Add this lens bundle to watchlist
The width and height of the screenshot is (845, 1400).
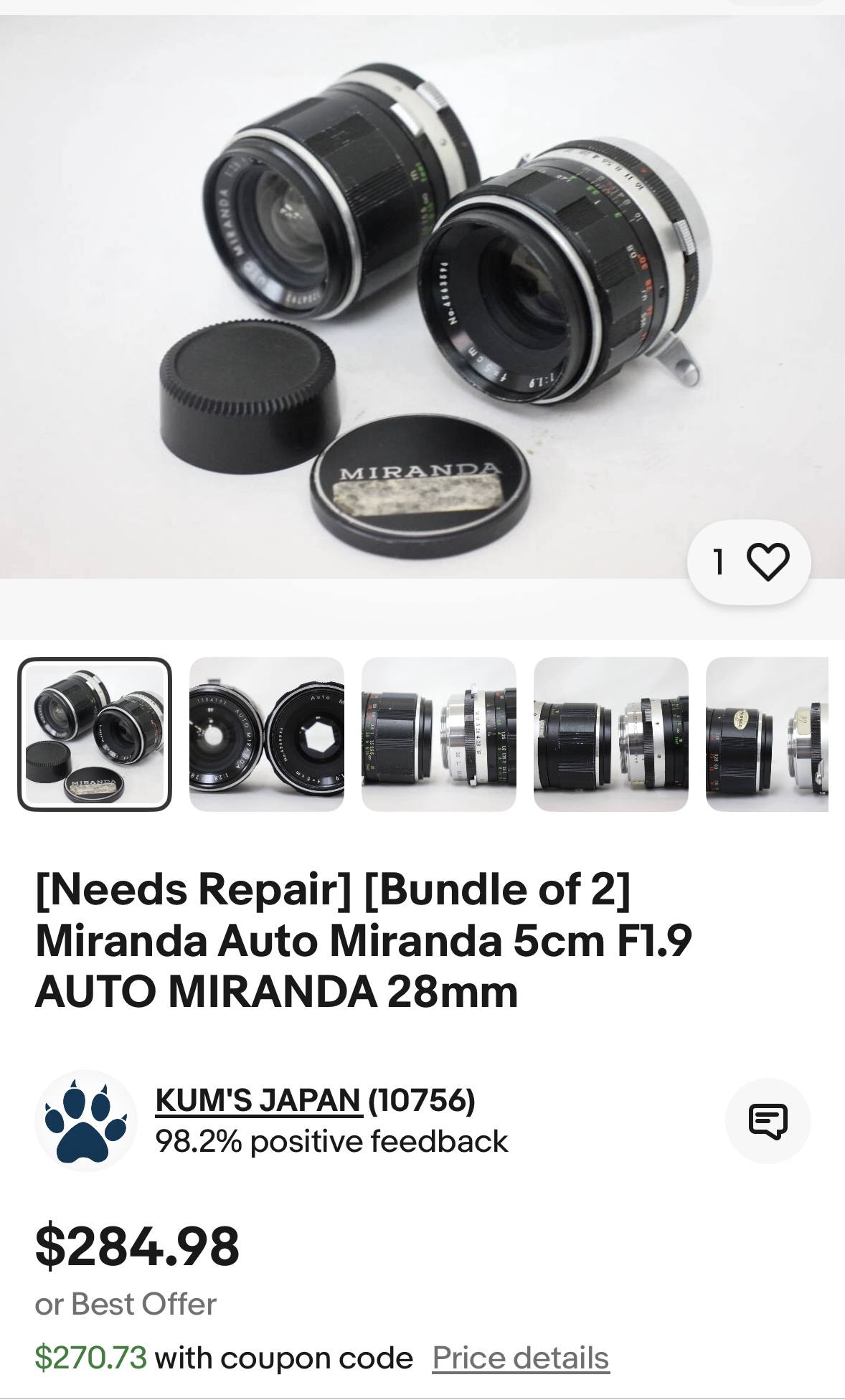tap(767, 562)
